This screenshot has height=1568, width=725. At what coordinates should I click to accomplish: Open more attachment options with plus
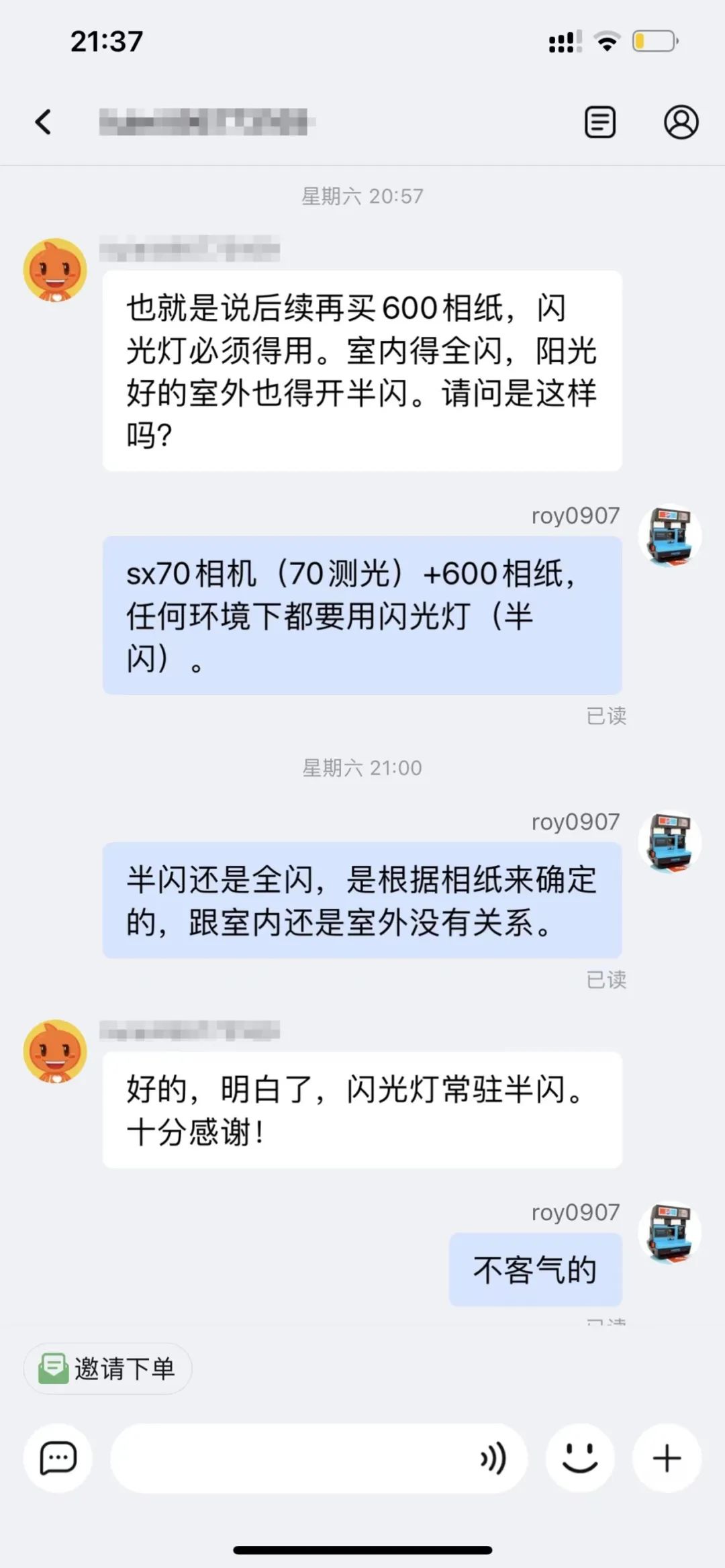667,1458
